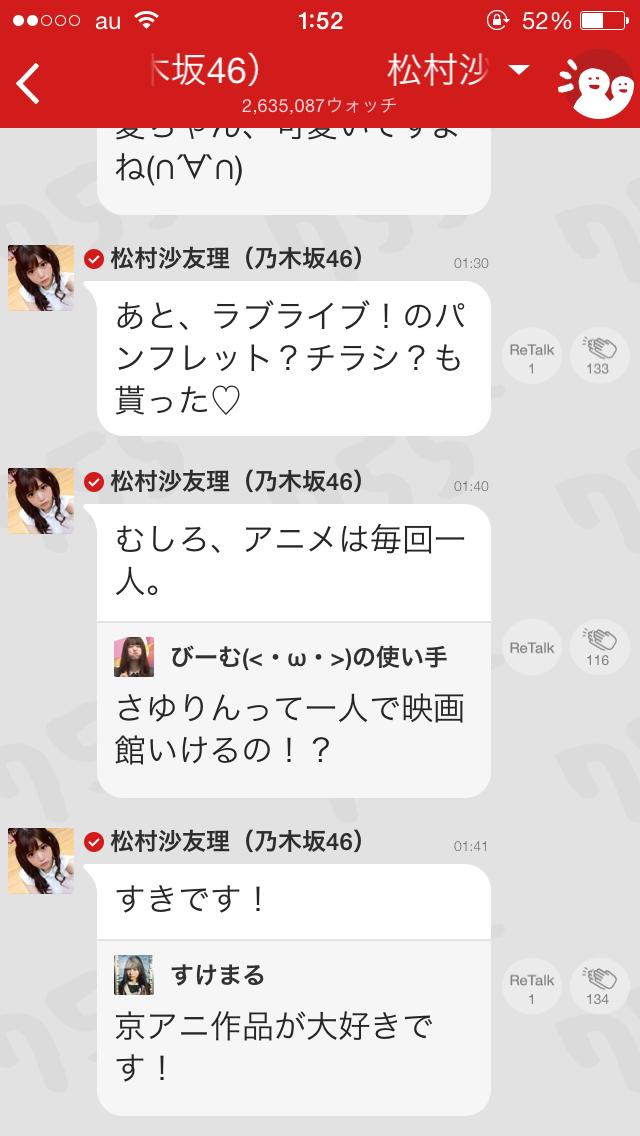
Task: Open 松村沙友理's avatar on the 01:41 message
Action: click(41, 861)
